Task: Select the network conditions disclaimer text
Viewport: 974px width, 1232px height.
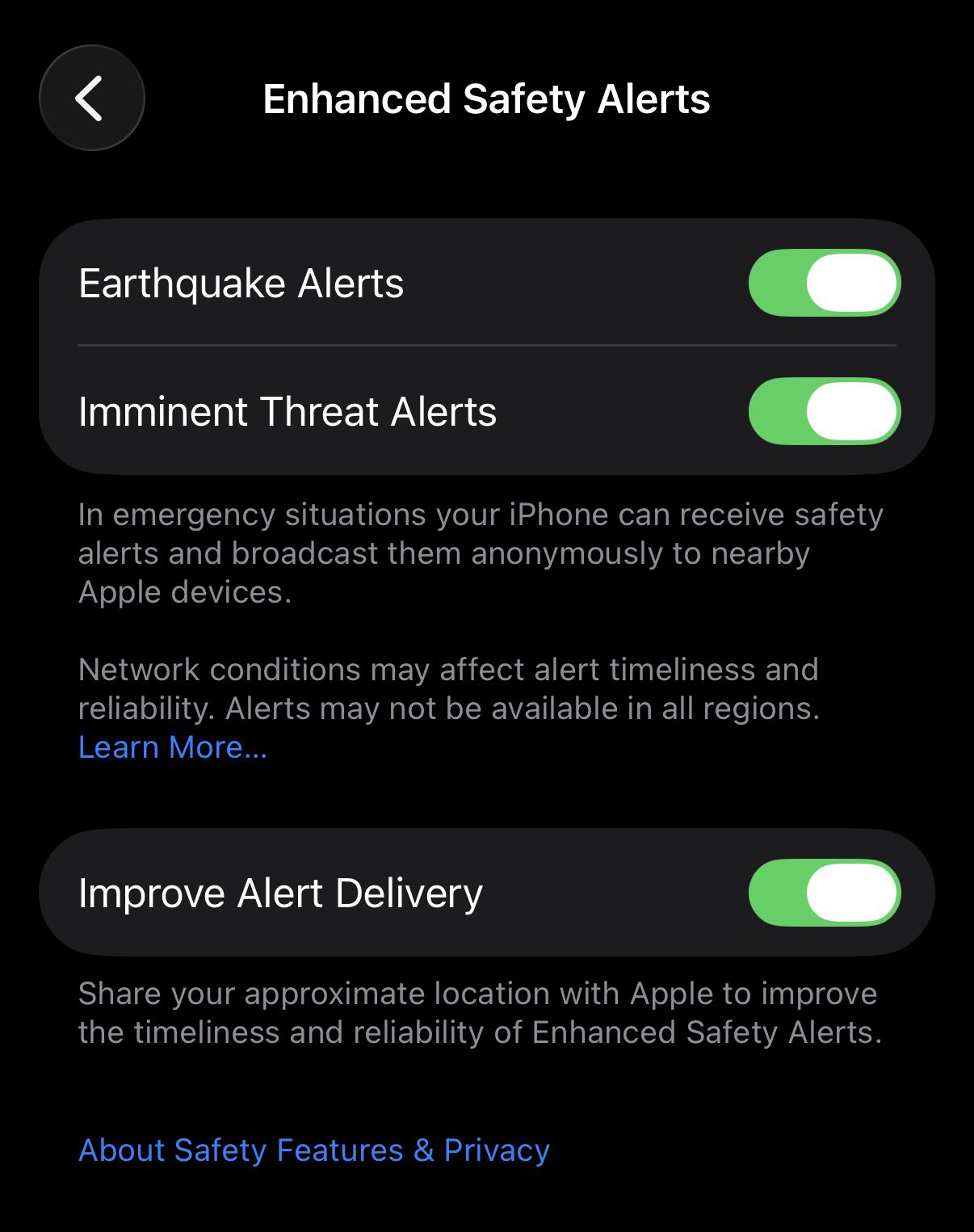Action: (x=449, y=687)
